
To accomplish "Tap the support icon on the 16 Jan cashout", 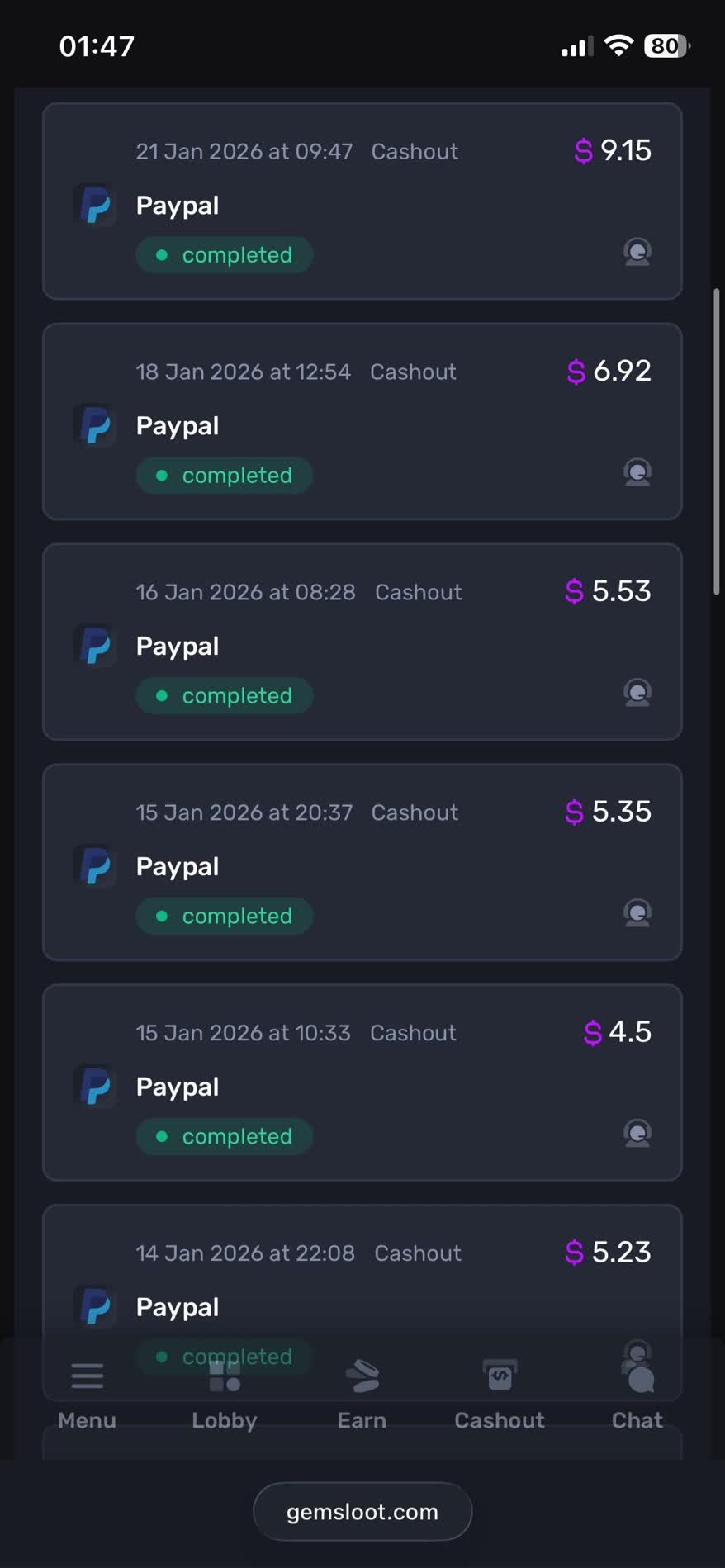I will pos(637,693).
